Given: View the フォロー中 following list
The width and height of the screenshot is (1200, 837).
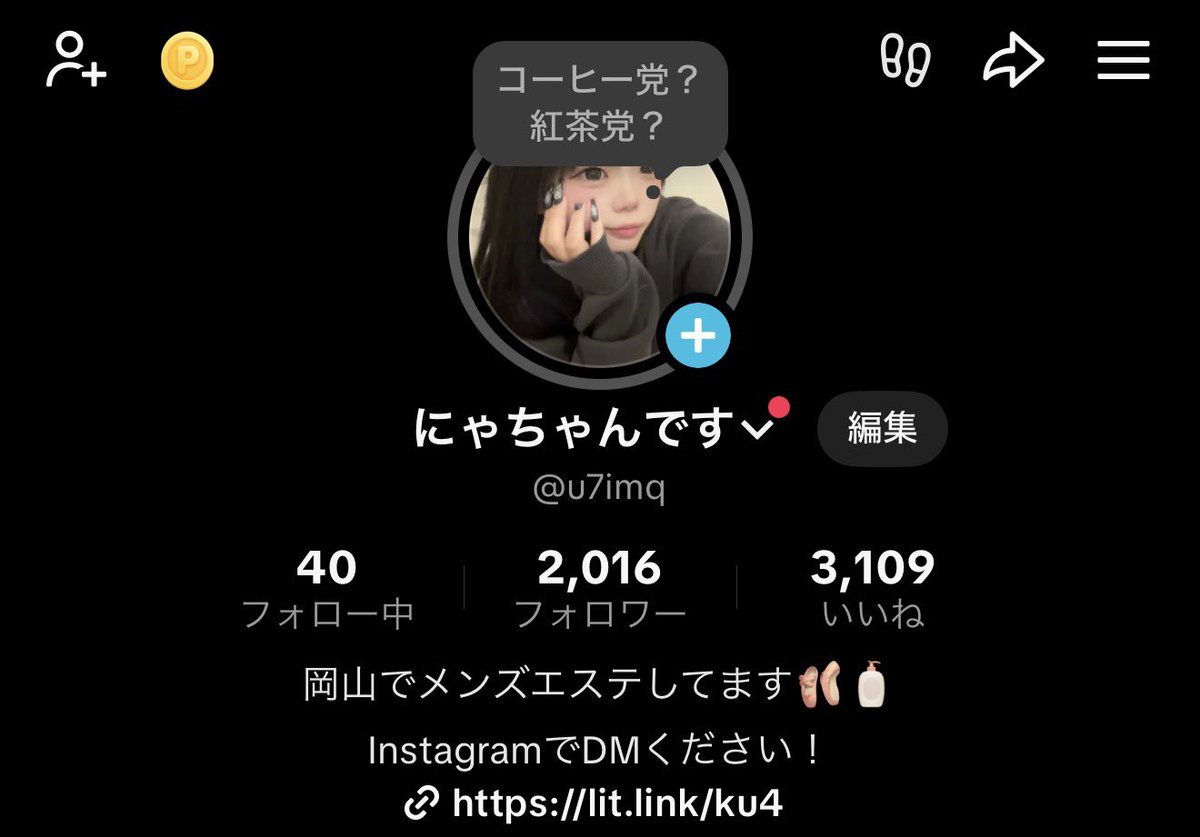Looking at the screenshot, I should tap(327, 590).
